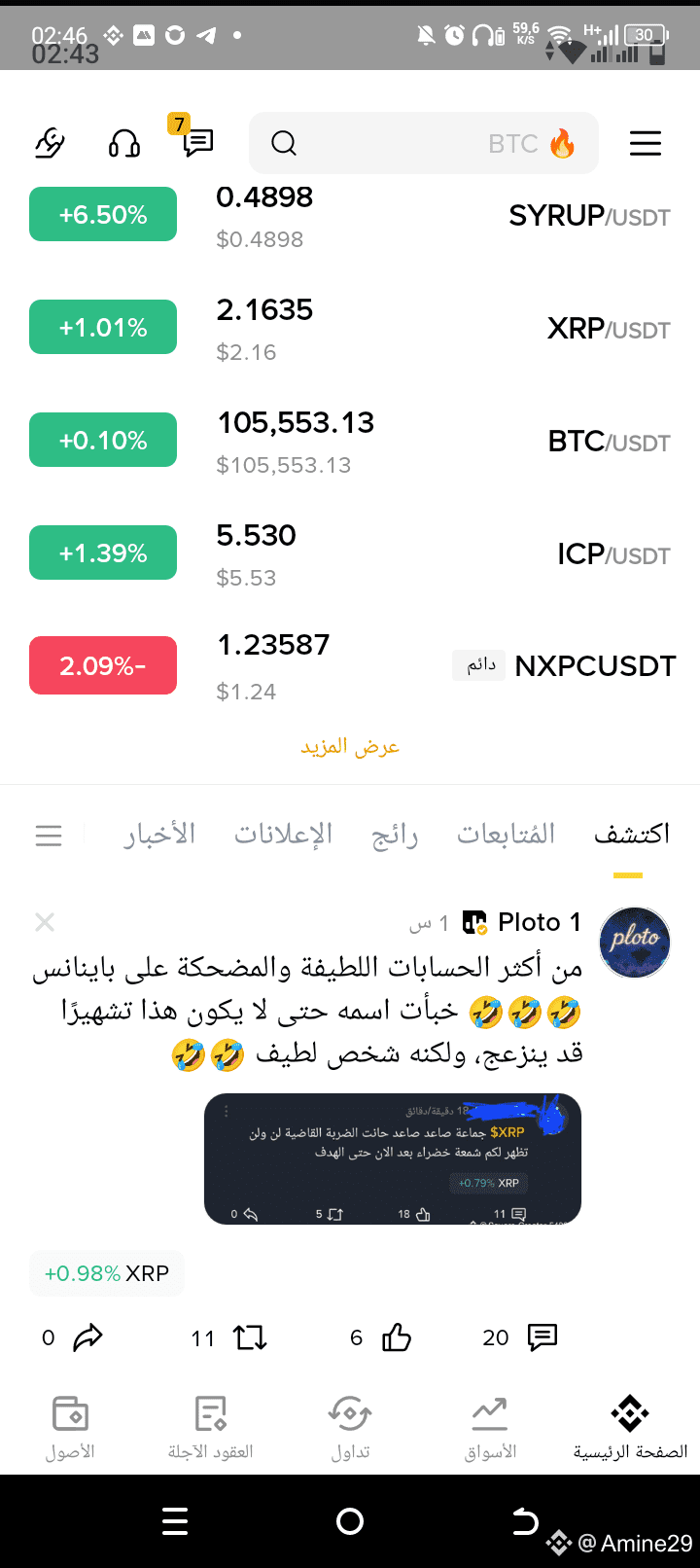The height and width of the screenshot is (1568, 700).
Task: Open customer support headset icon
Action: click(x=124, y=144)
